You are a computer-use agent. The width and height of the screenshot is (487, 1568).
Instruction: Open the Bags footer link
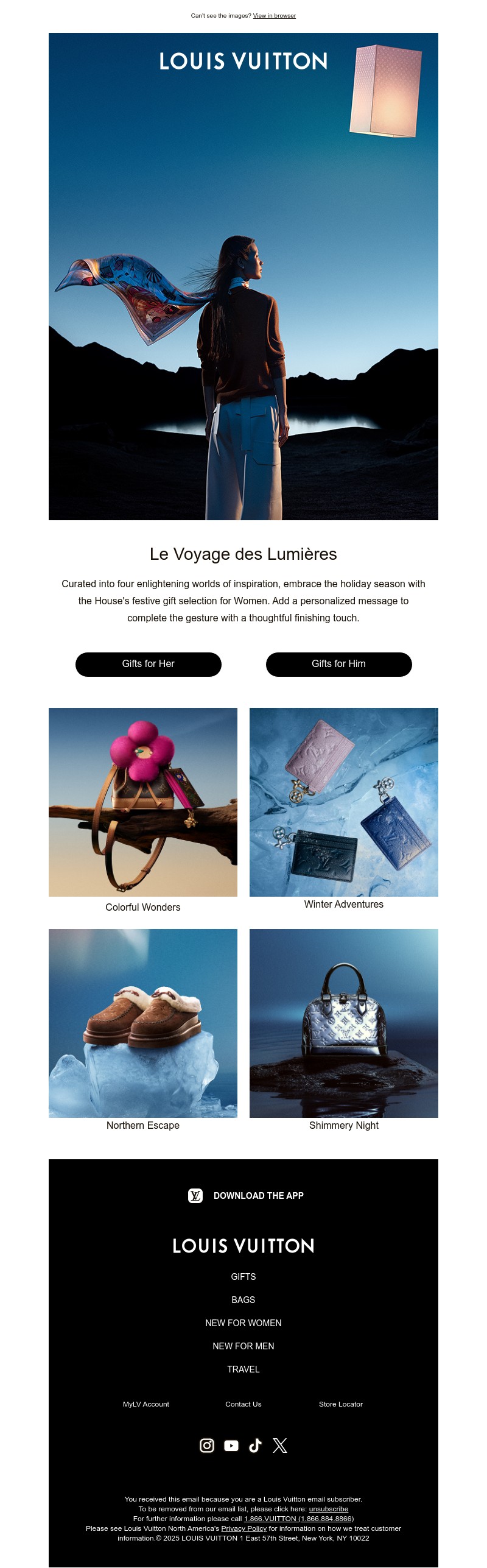tap(243, 1300)
